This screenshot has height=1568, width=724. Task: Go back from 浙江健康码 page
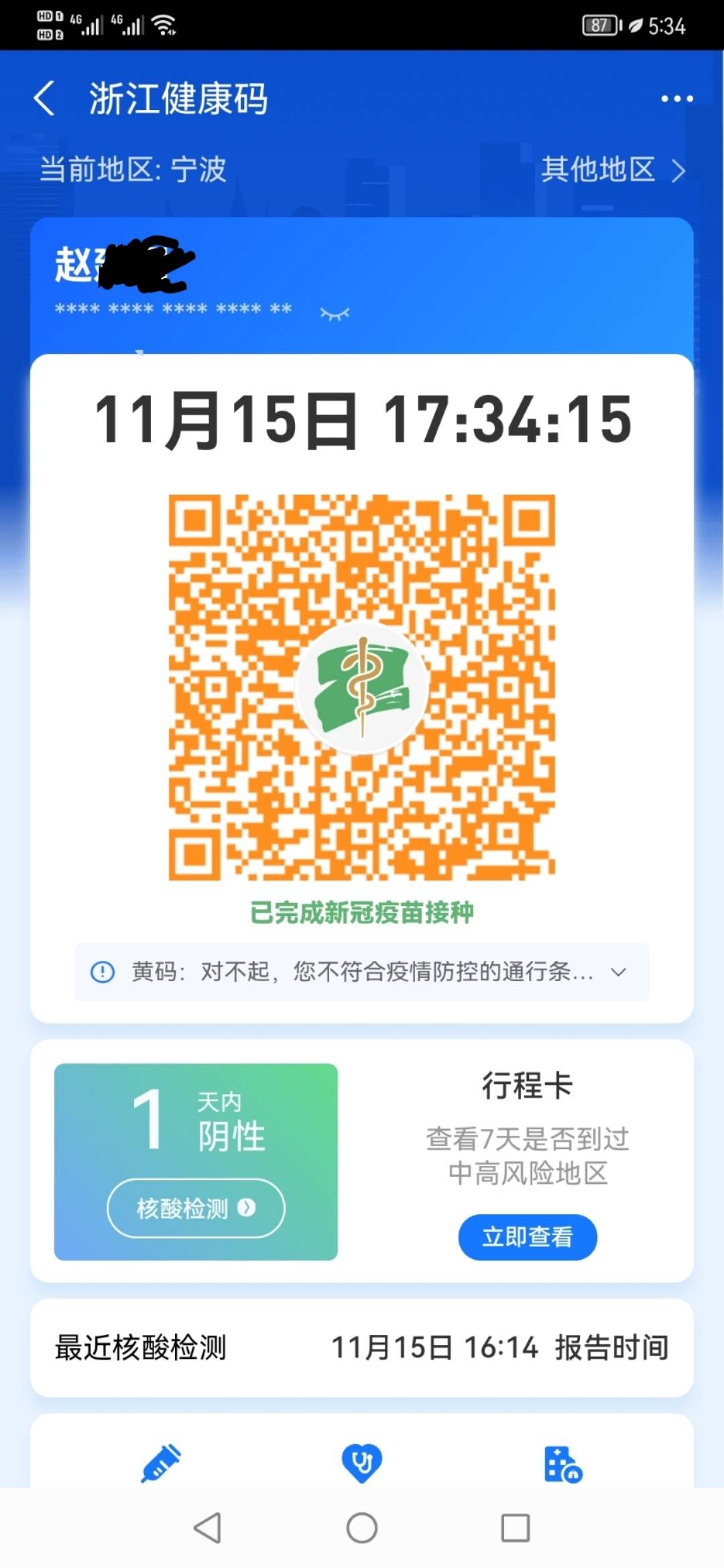pos(44,99)
